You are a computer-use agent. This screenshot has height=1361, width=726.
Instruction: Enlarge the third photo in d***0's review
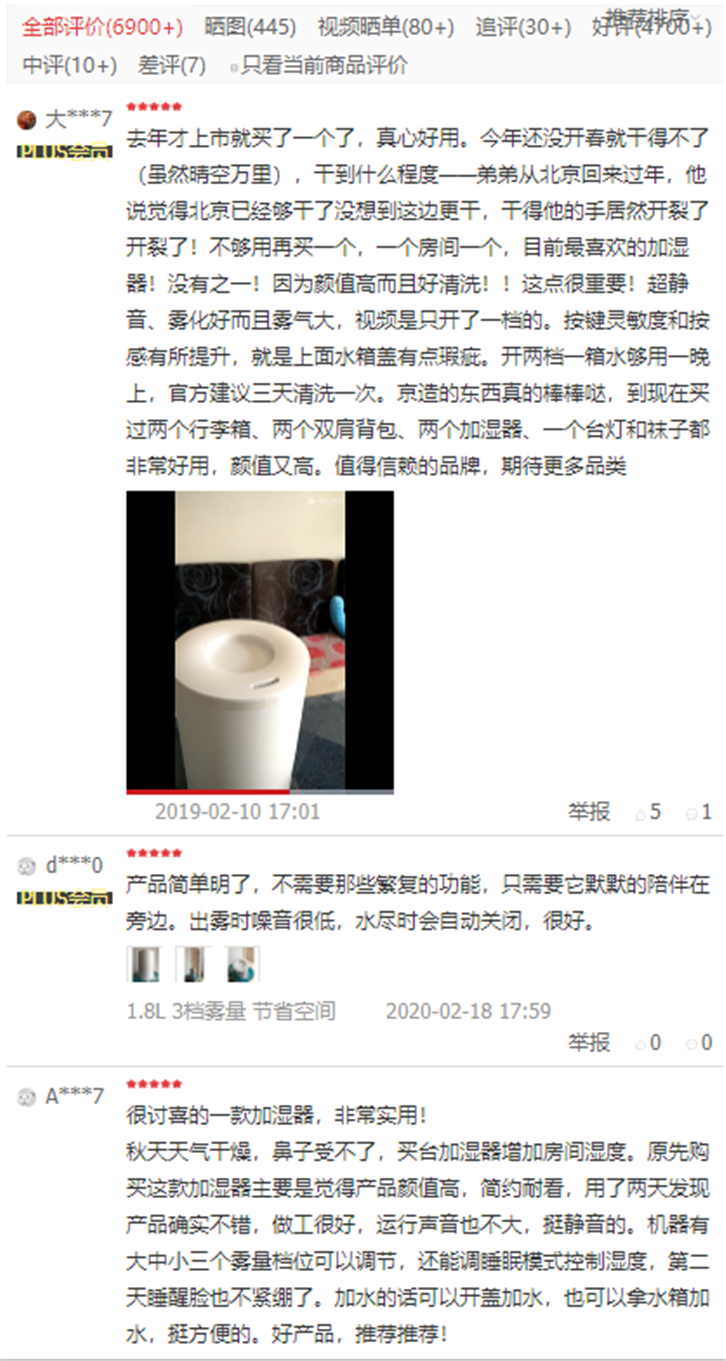point(241,964)
